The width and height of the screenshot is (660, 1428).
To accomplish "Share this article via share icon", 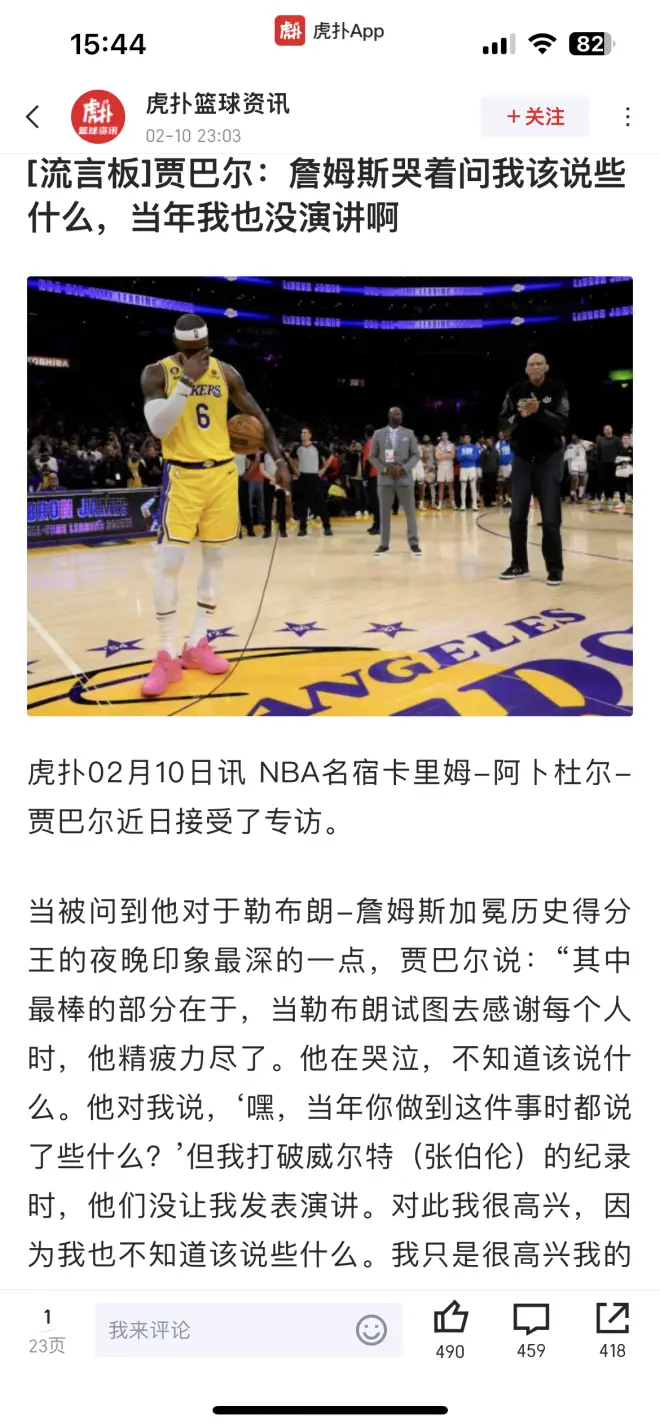I will point(612,1320).
